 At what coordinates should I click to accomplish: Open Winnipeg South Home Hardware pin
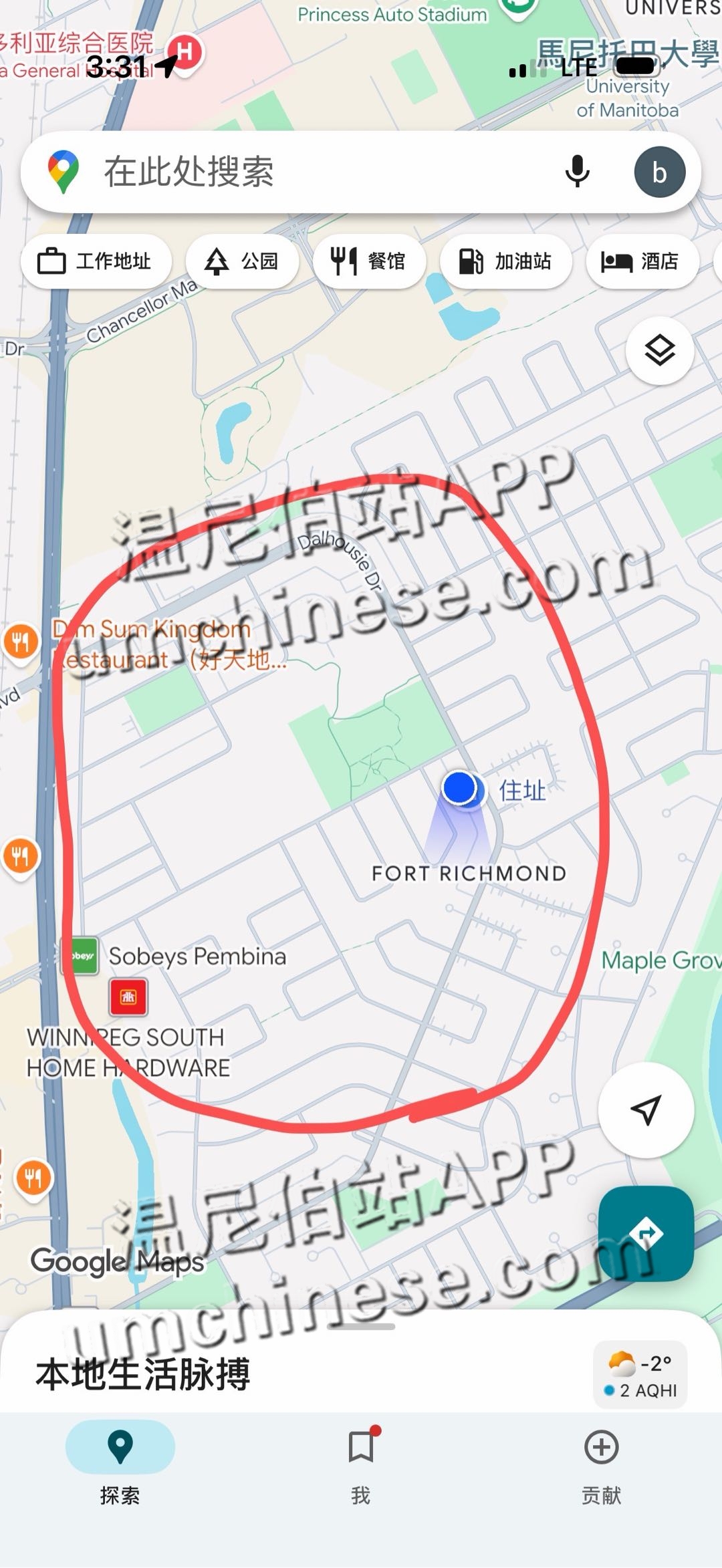pyautogui.click(x=128, y=997)
